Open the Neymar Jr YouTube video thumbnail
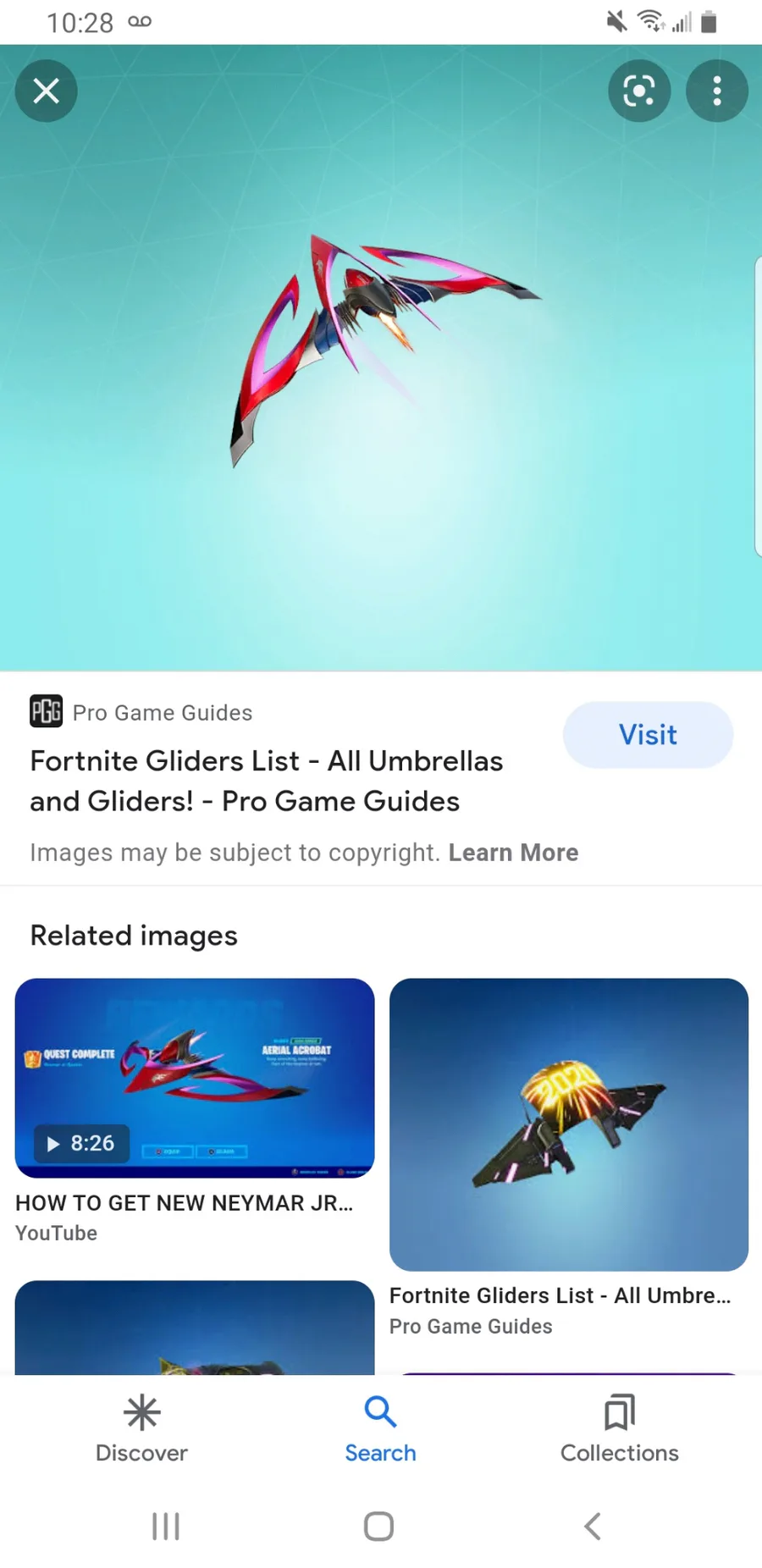 195,1077
